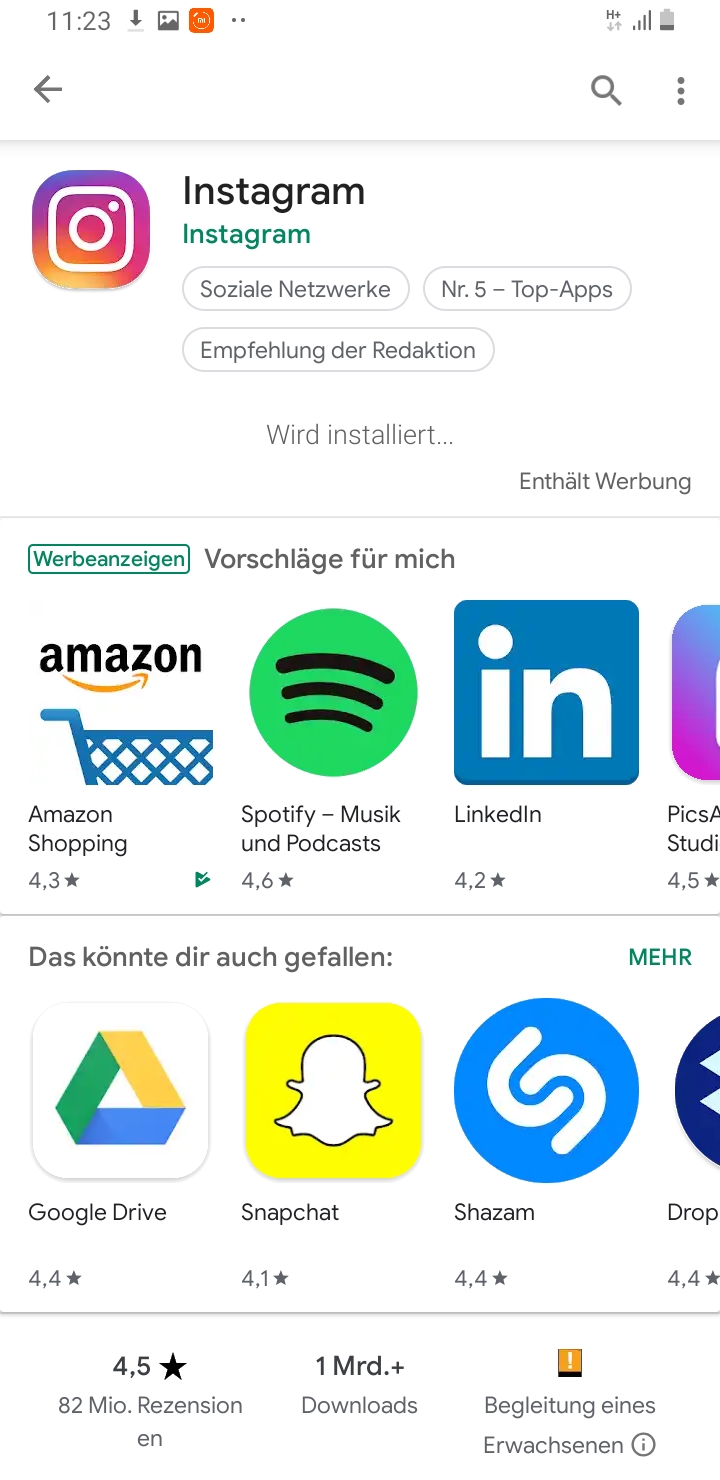Image resolution: width=720 pixels, height=1480 pixels.
Task: Open the search magnifier icon
Action: tap(606, 90)
